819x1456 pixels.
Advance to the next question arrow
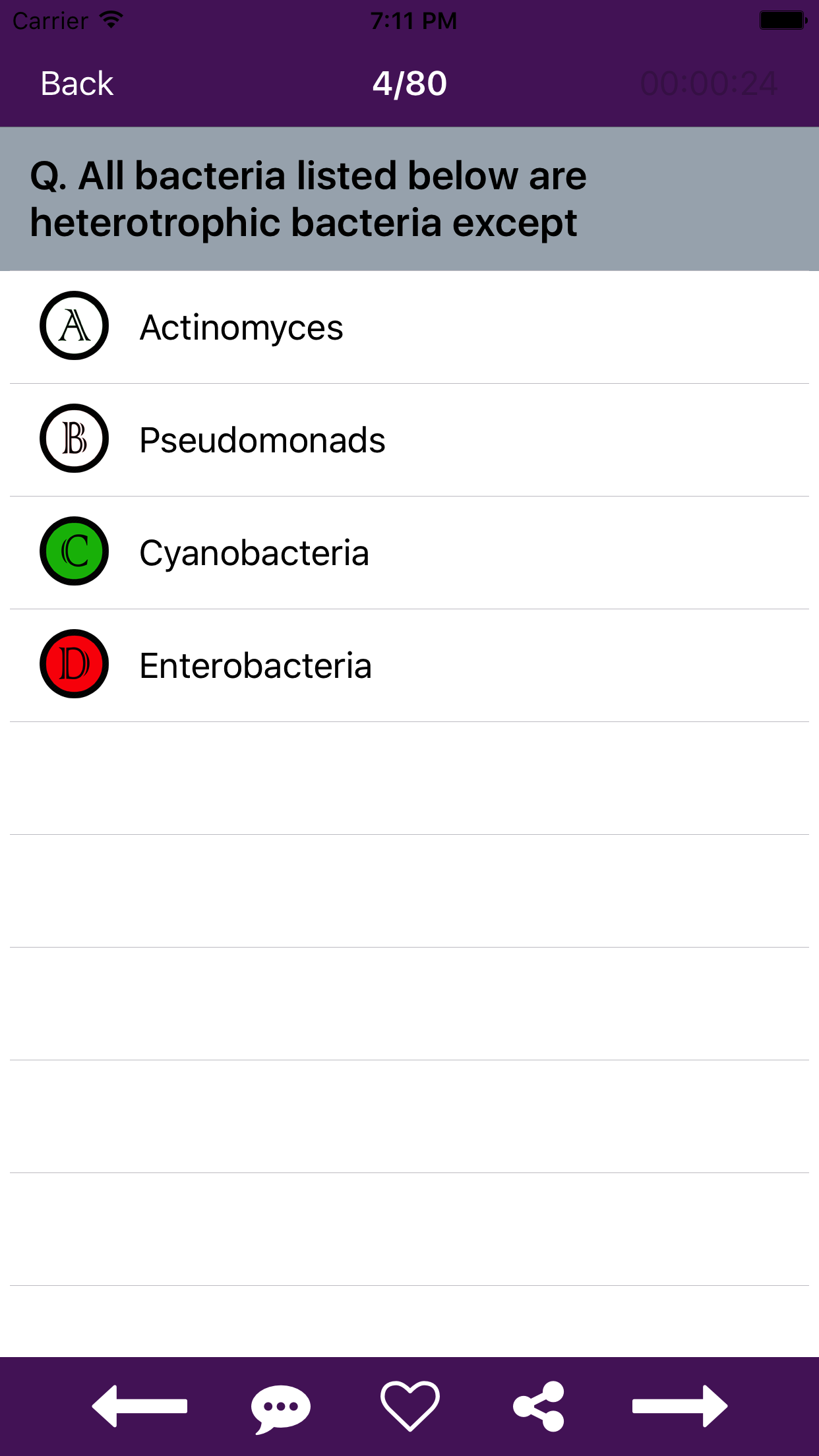(680, 1406)
